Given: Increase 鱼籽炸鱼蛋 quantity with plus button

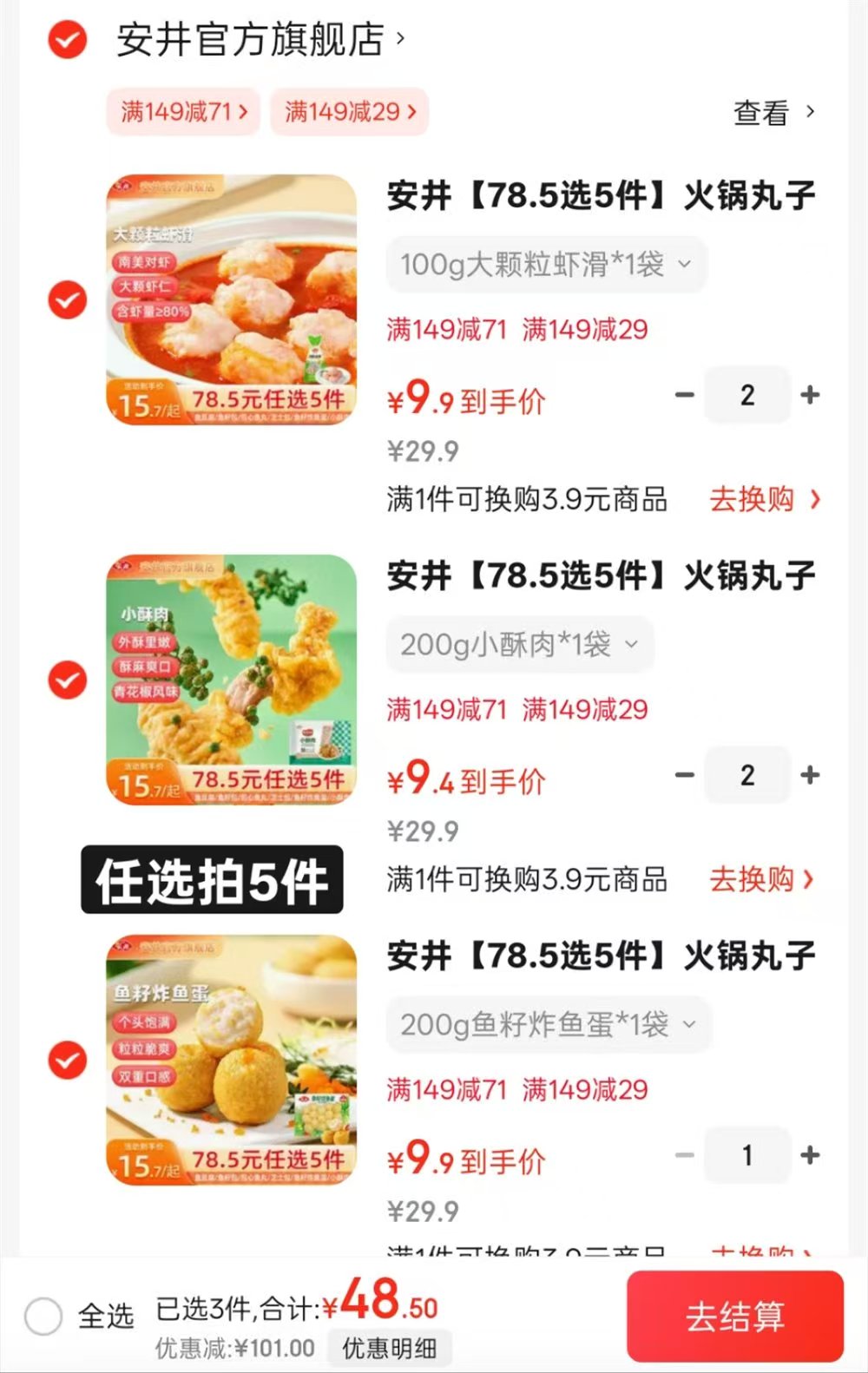Looking at the screenshot, I should [811, 1155].
